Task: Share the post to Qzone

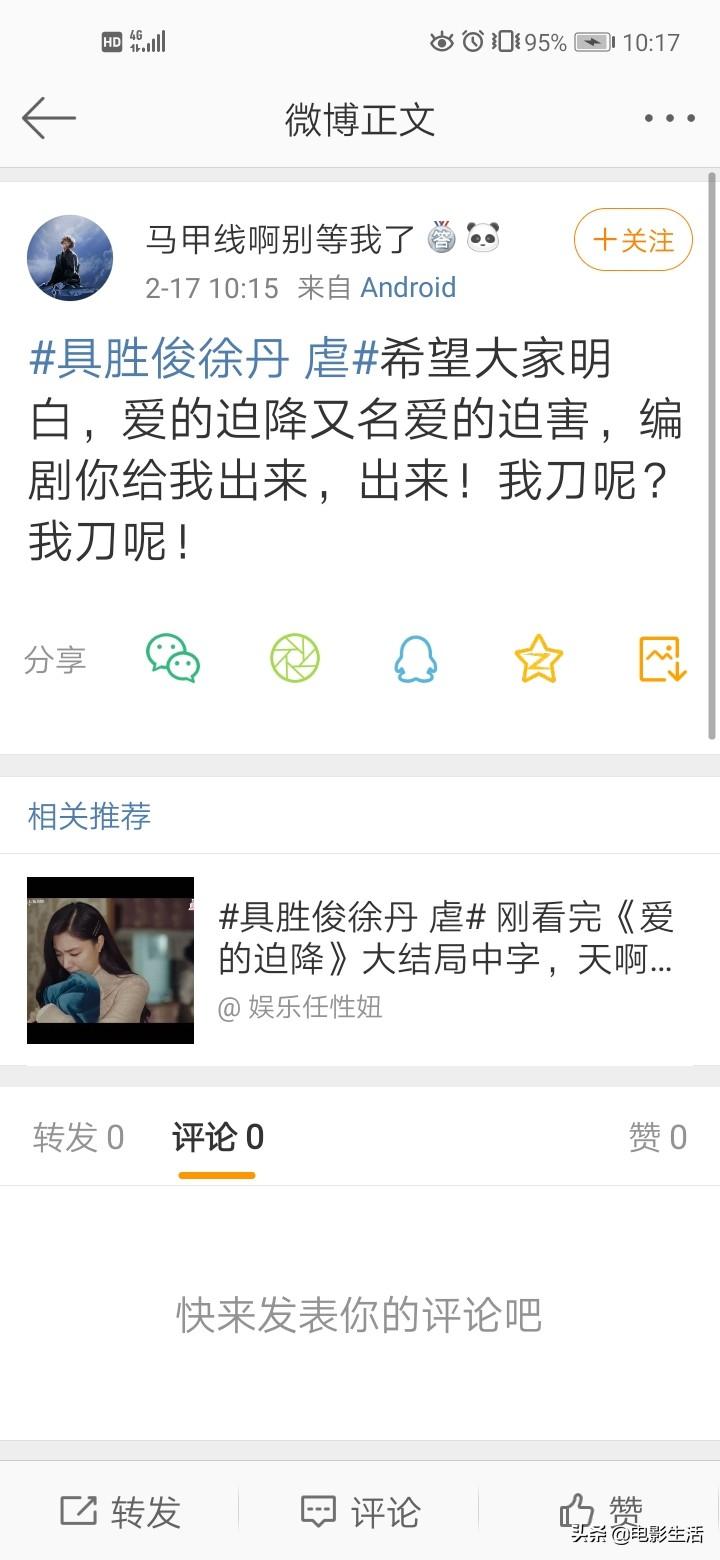Action: pos(538,659)
